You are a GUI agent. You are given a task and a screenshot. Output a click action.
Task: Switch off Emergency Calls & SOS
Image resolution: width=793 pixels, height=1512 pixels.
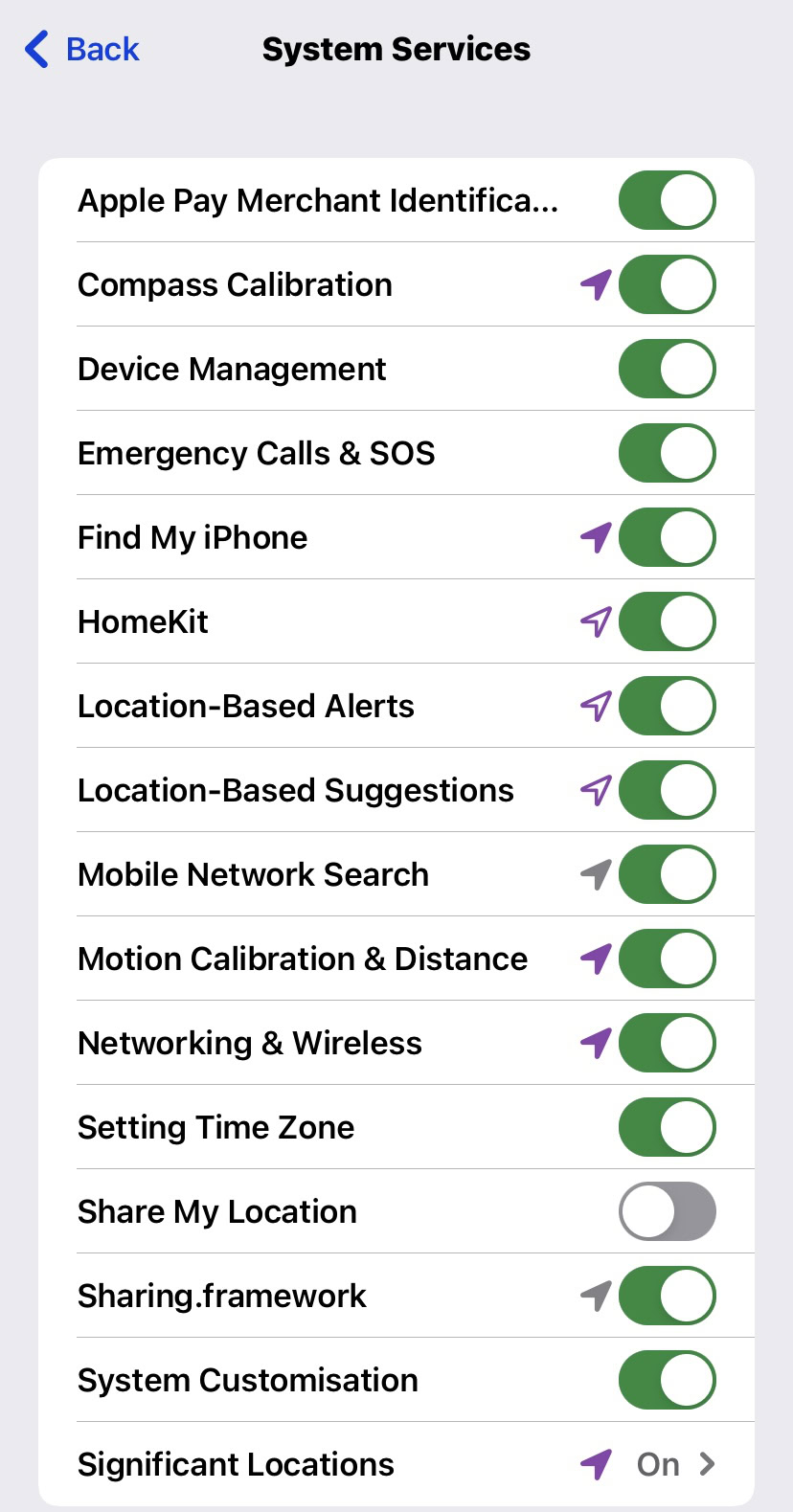667,453
